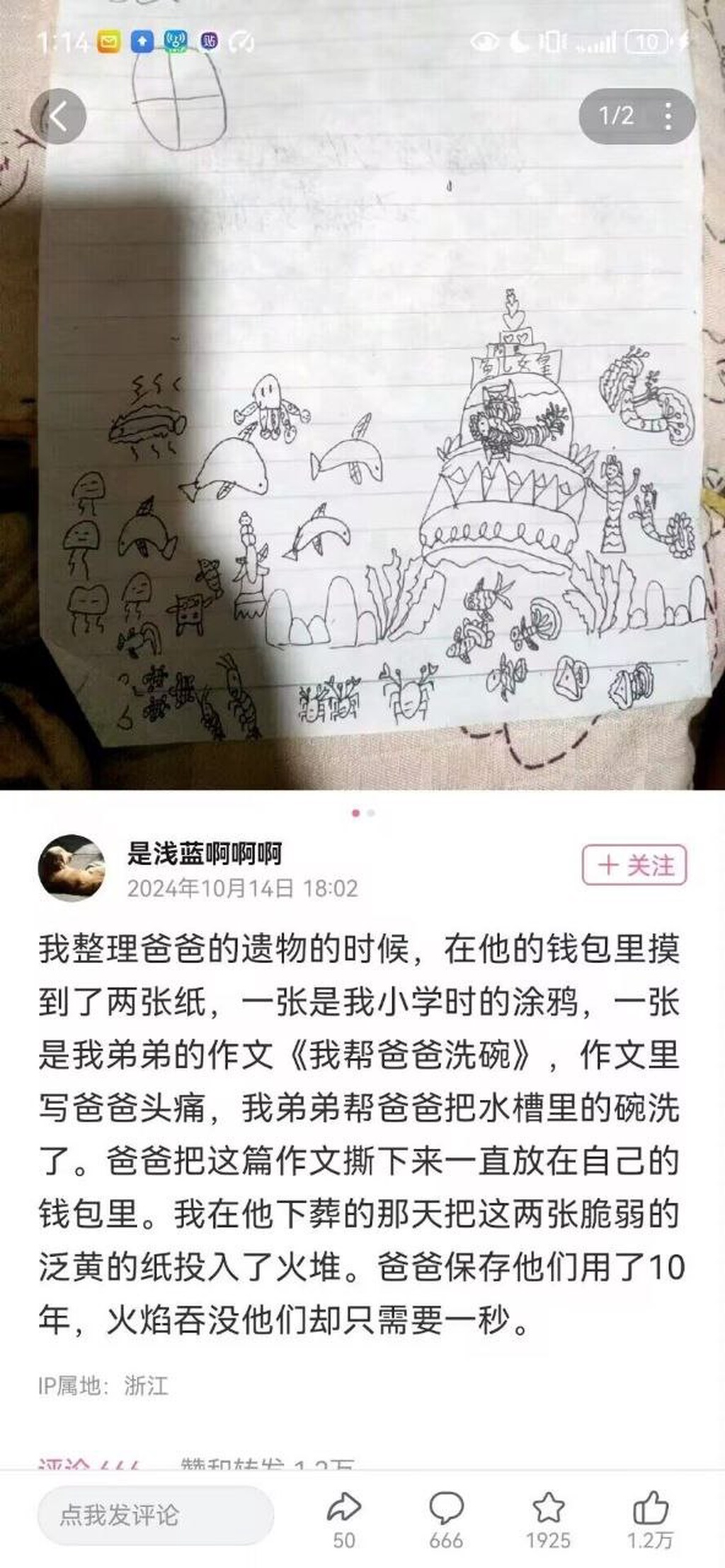Open the username 是浅蓝啊啊啊
Image resolution: width=725 pixels, height=1568 pixels.
pos(205,853)
